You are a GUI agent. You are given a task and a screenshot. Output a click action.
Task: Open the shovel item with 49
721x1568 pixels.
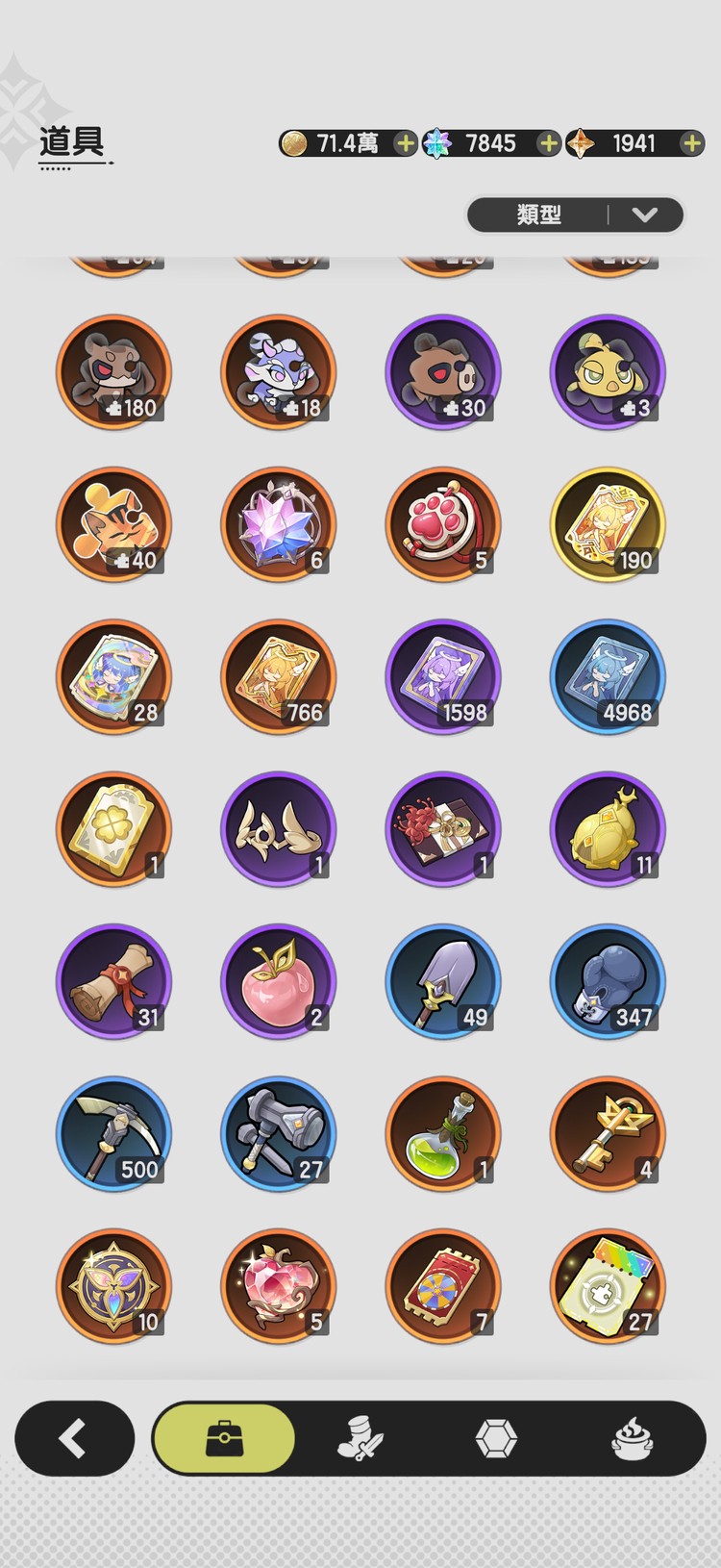(443, 982)
